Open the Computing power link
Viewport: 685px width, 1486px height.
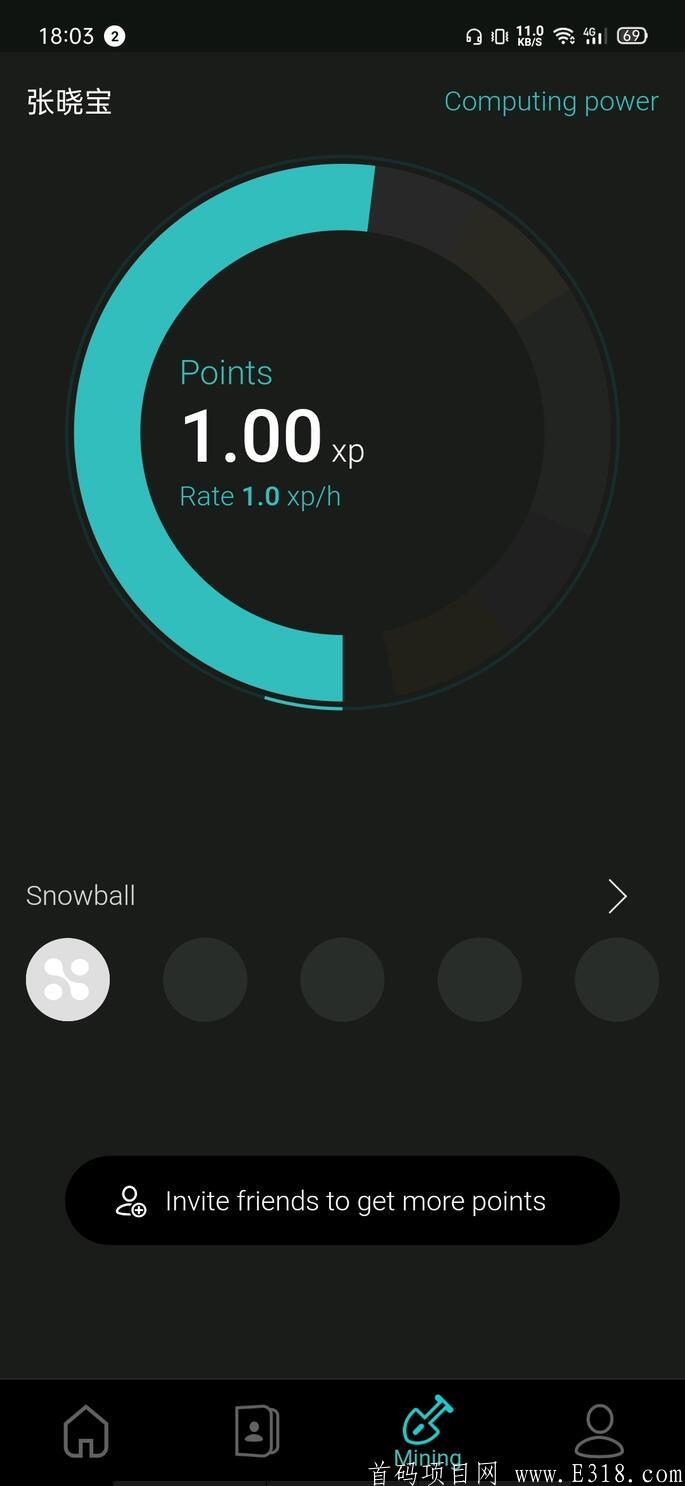551,102
